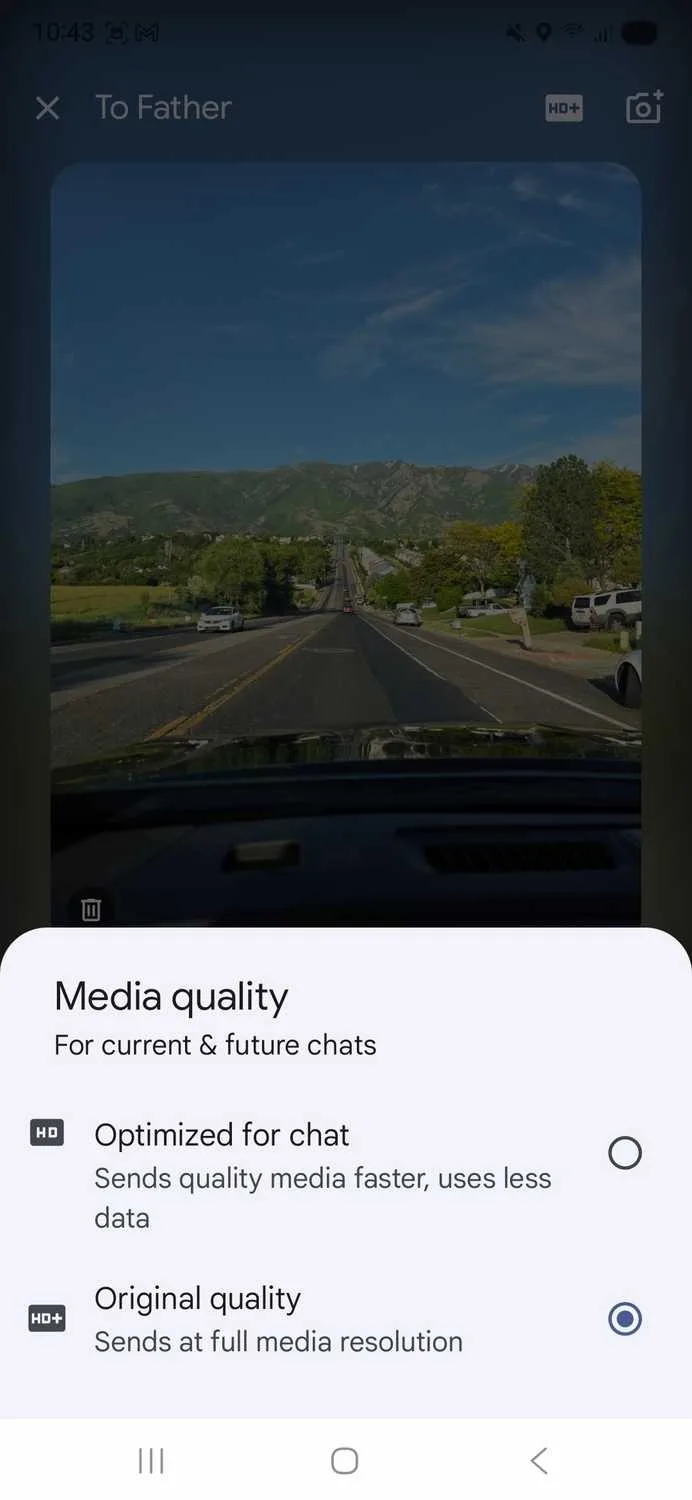Viewport: 692px width, 1500px height.
Task: Go to the home screen
Action: 345,1461
